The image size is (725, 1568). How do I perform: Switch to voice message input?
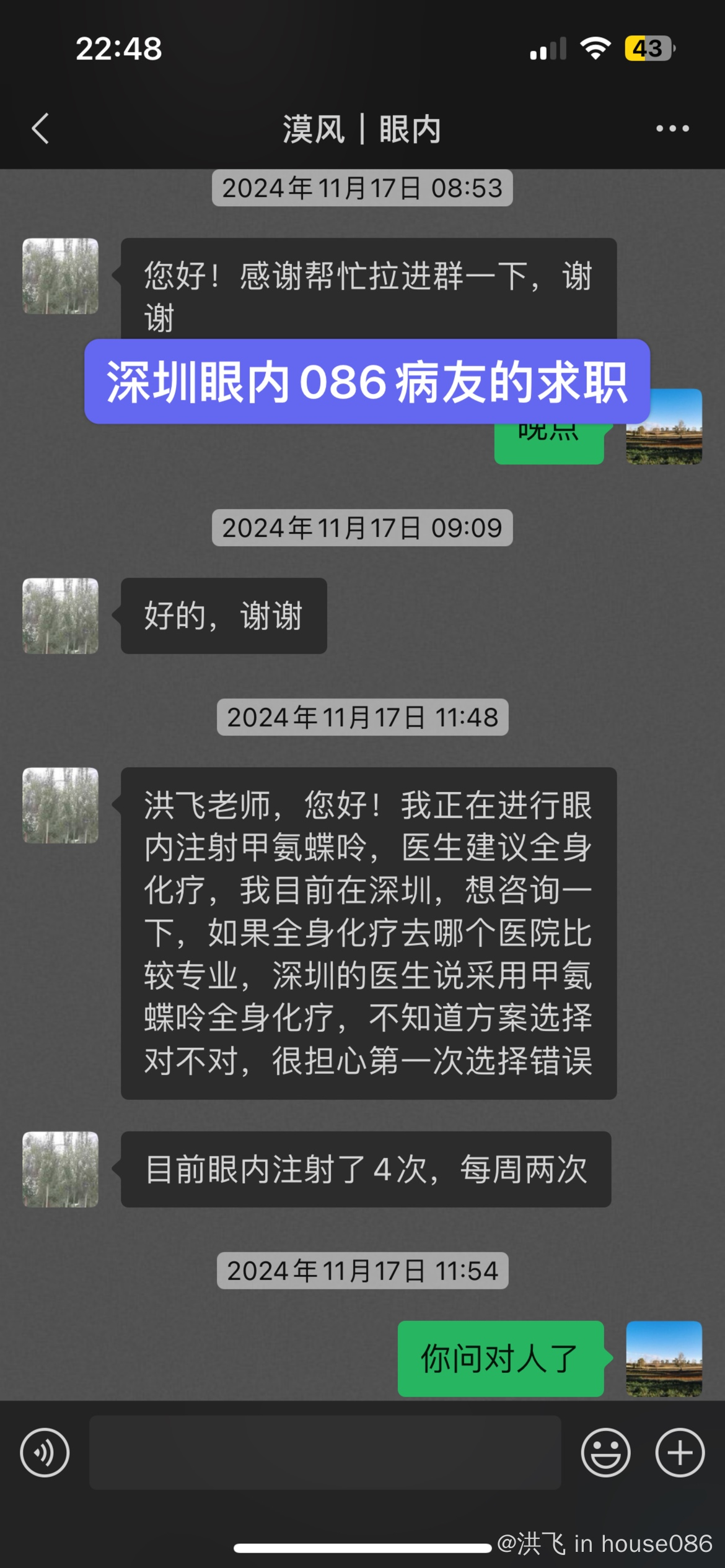coord(45,1453)
